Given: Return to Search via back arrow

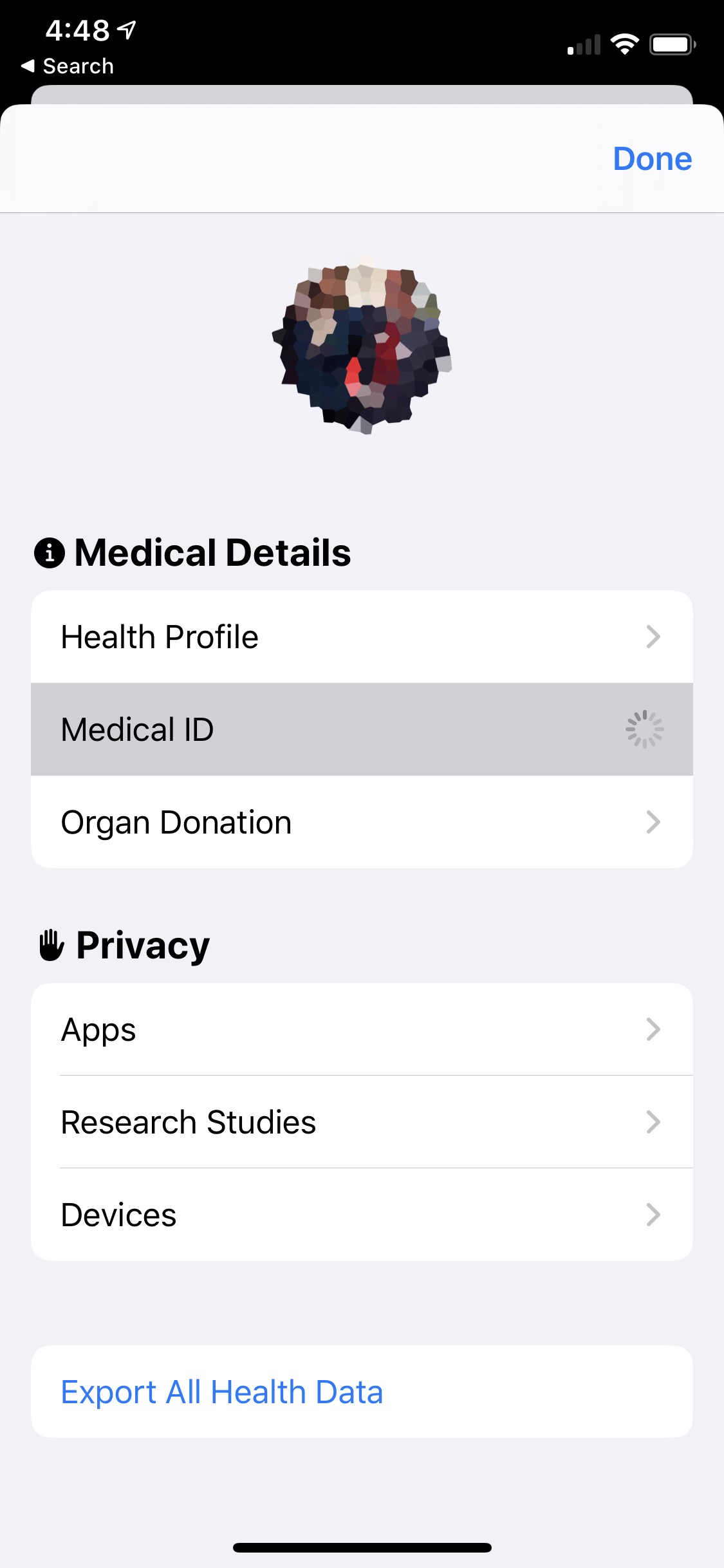Looking at the screenshot, I should point(68,66).
